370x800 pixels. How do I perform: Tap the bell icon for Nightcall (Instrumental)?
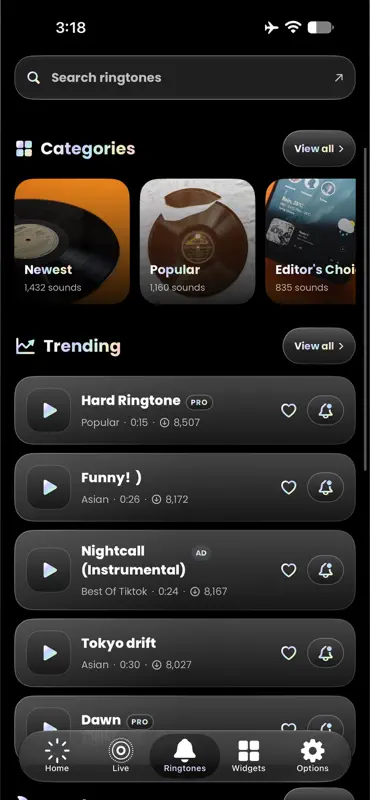[x=326, y=570]
